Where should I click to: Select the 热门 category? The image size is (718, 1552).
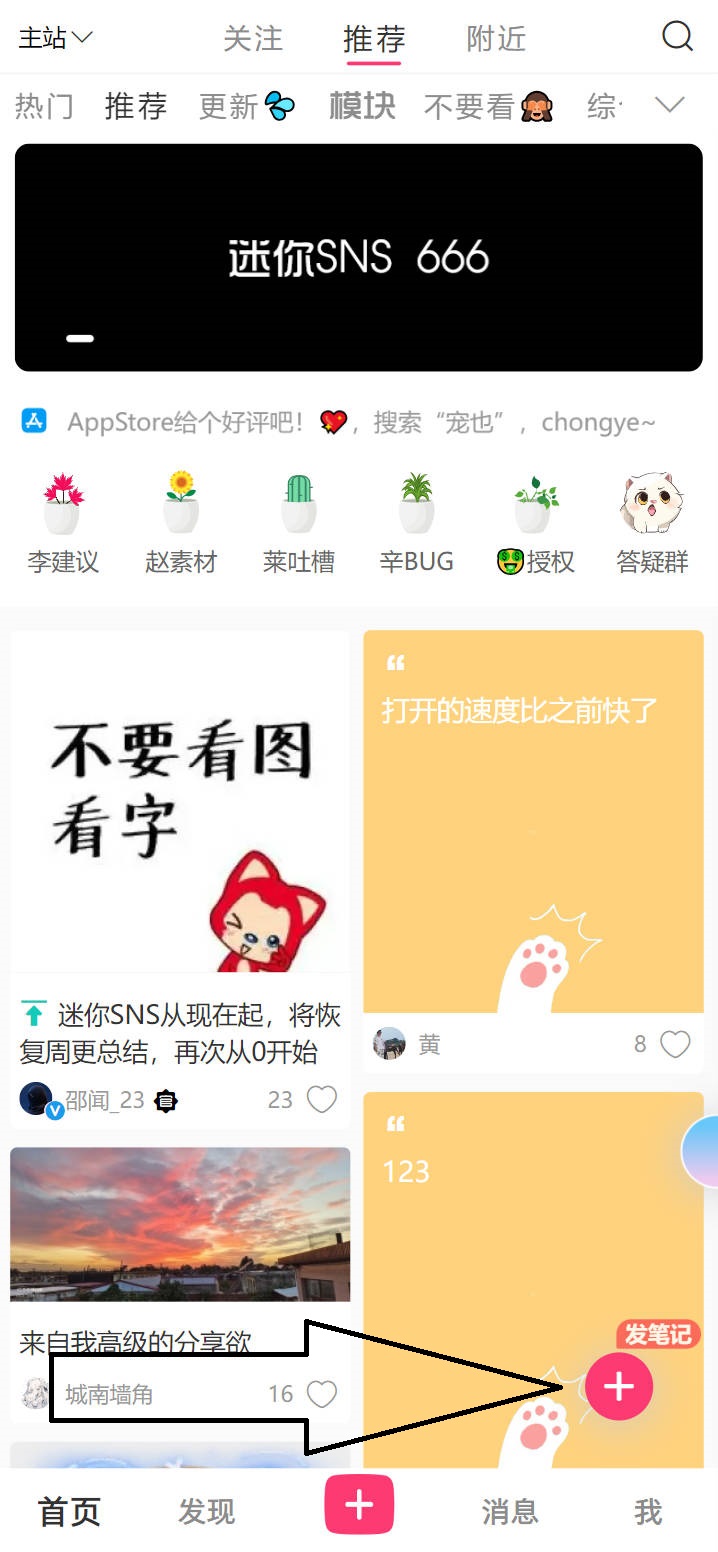[x=45, y=106]
